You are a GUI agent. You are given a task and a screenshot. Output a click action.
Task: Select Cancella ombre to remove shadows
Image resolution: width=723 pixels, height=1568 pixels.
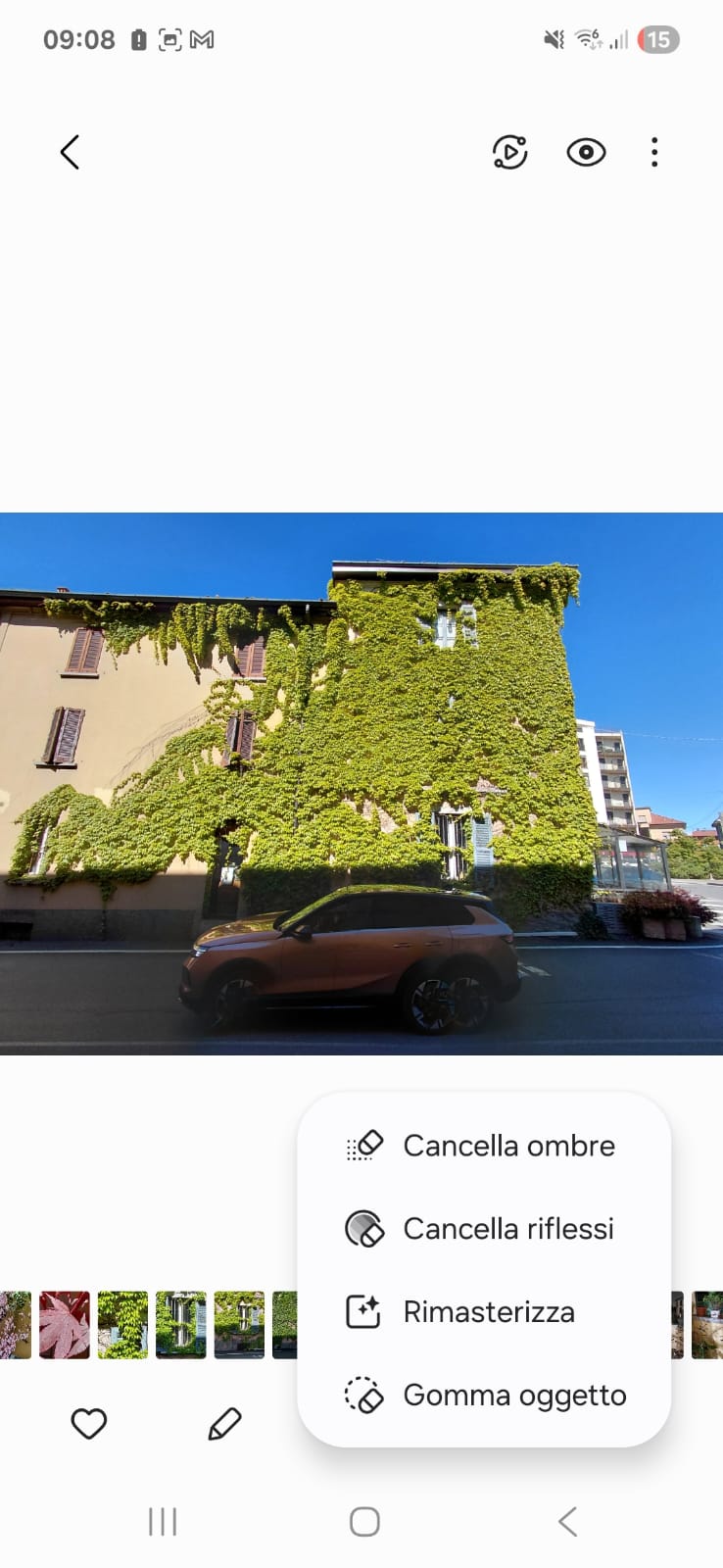click(484, 1146)
